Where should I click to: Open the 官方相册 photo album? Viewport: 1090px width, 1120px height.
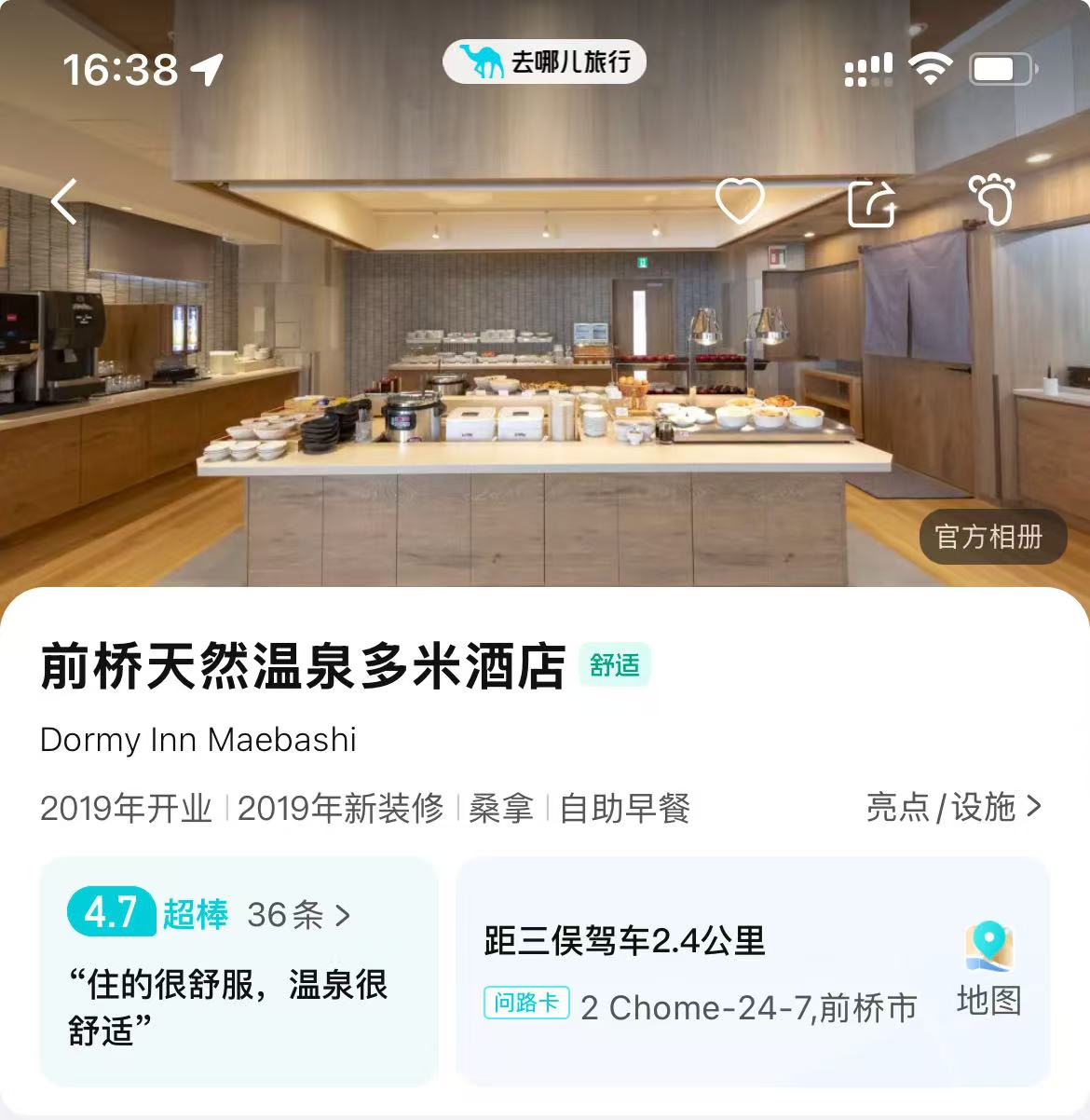(988, 537)
